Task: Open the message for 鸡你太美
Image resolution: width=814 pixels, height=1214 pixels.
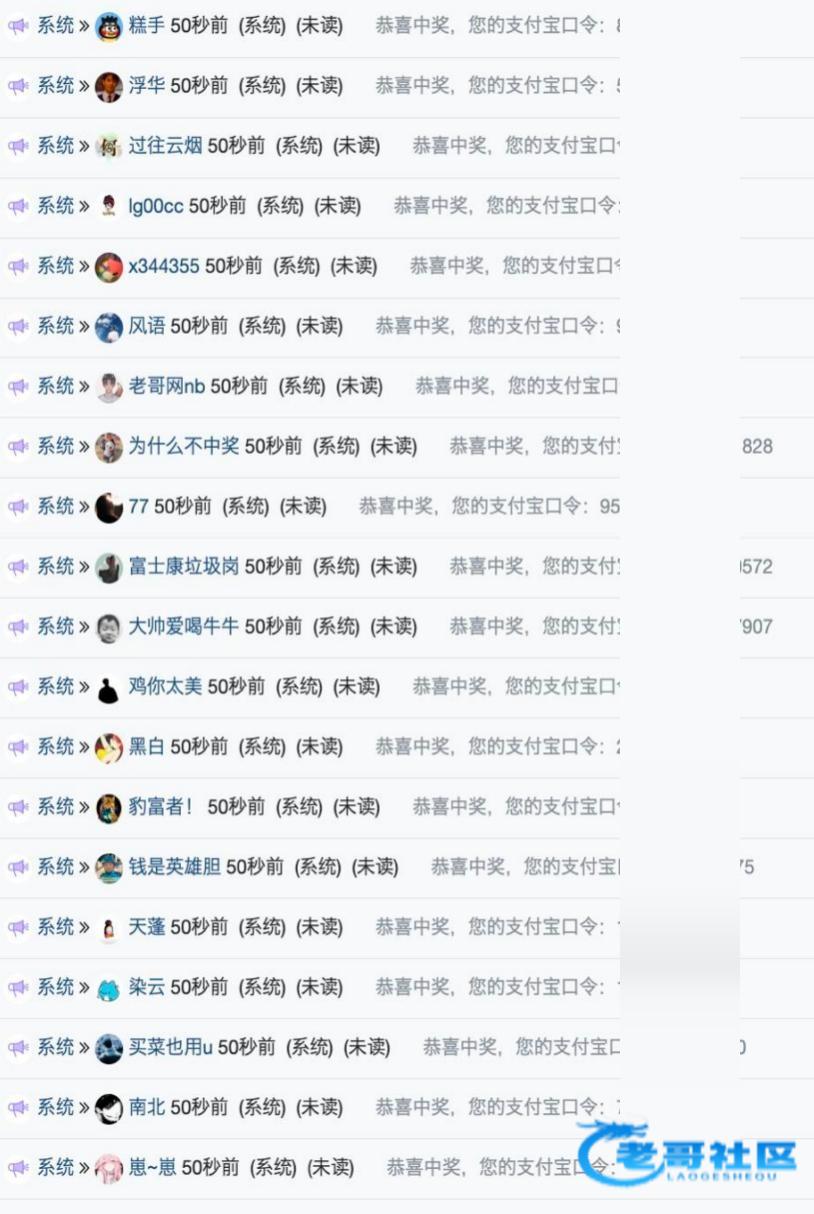Action: click(x=515, y=687)
